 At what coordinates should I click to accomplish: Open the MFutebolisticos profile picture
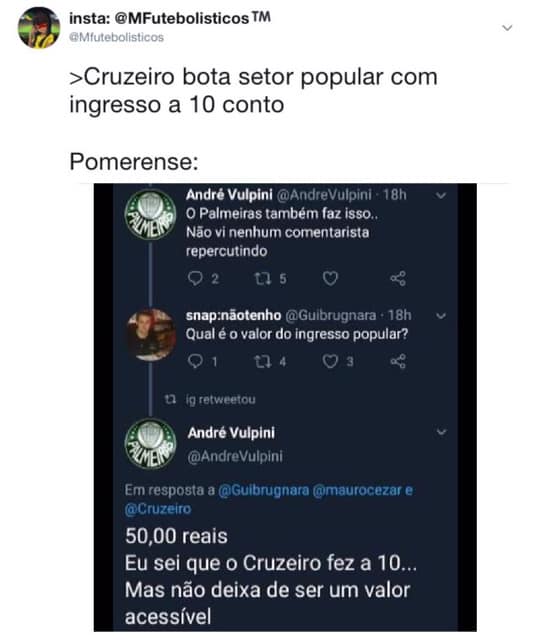pyautogui.click(x=39, y=28)
